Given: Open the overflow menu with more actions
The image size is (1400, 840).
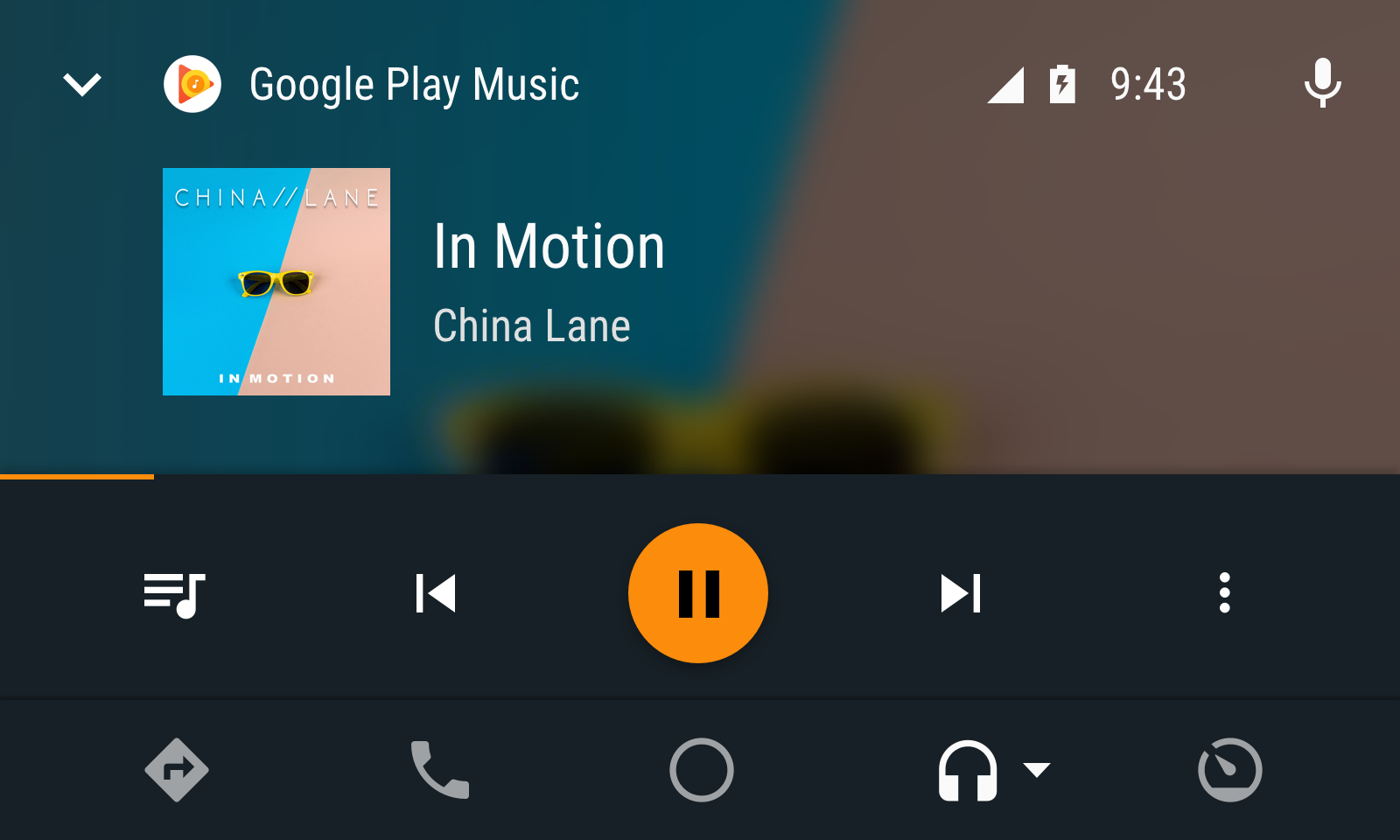Looking at the screenshot, I should [1224, 593].
